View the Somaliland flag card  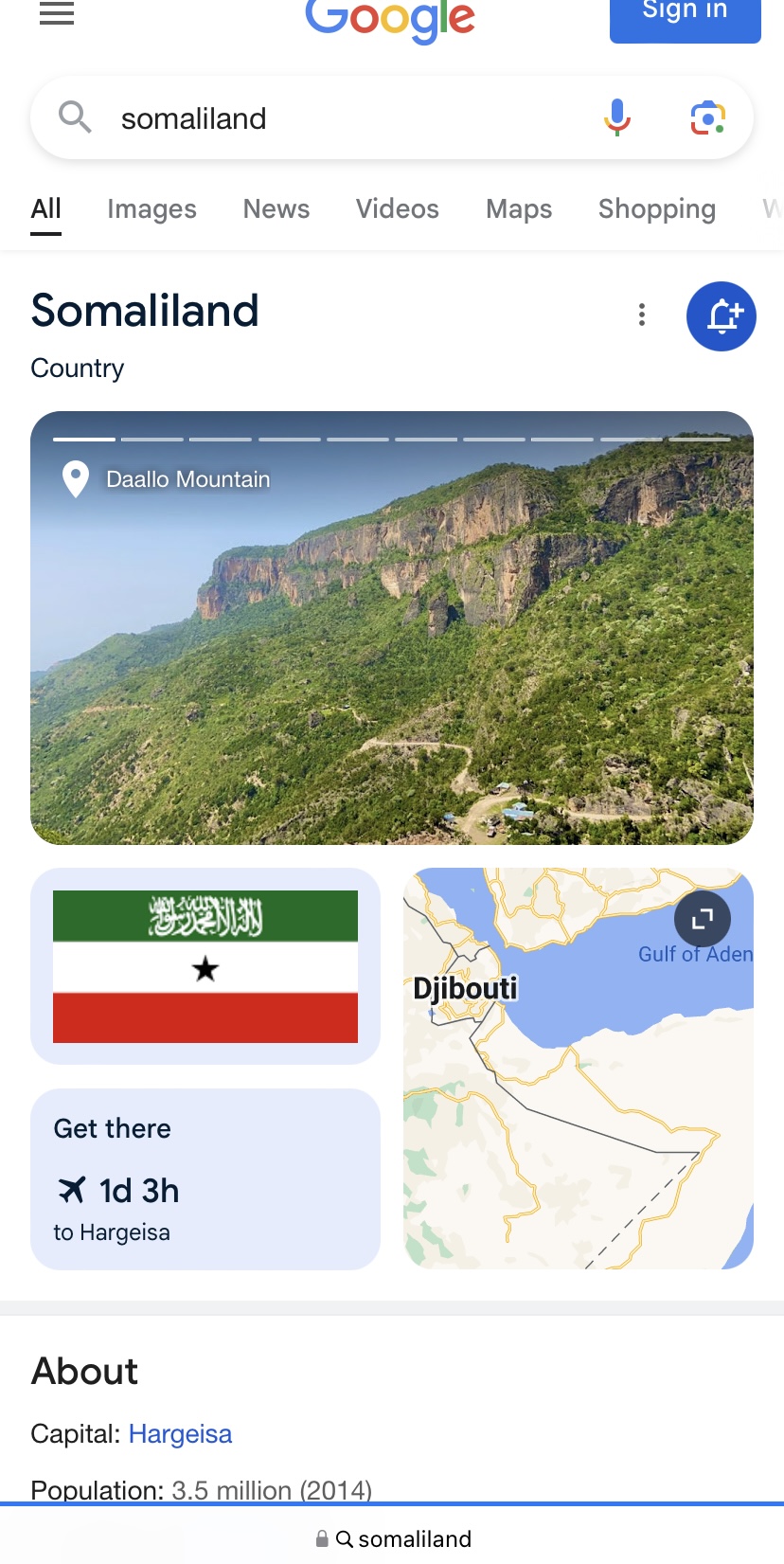tap(205, 966)
